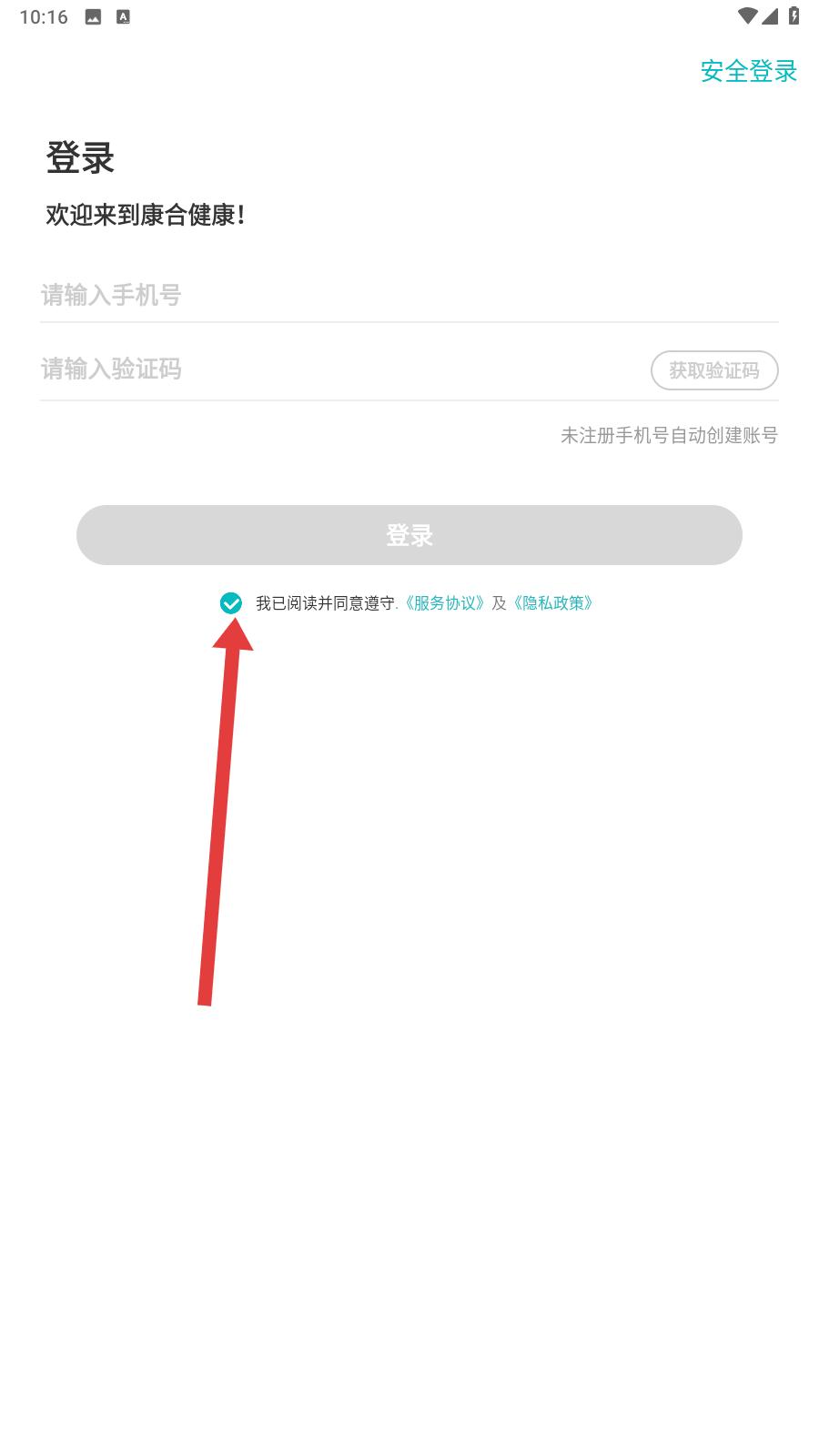Tap the 安全登录 link at top right
This screenshot has width=819, height=1456.
748,71
